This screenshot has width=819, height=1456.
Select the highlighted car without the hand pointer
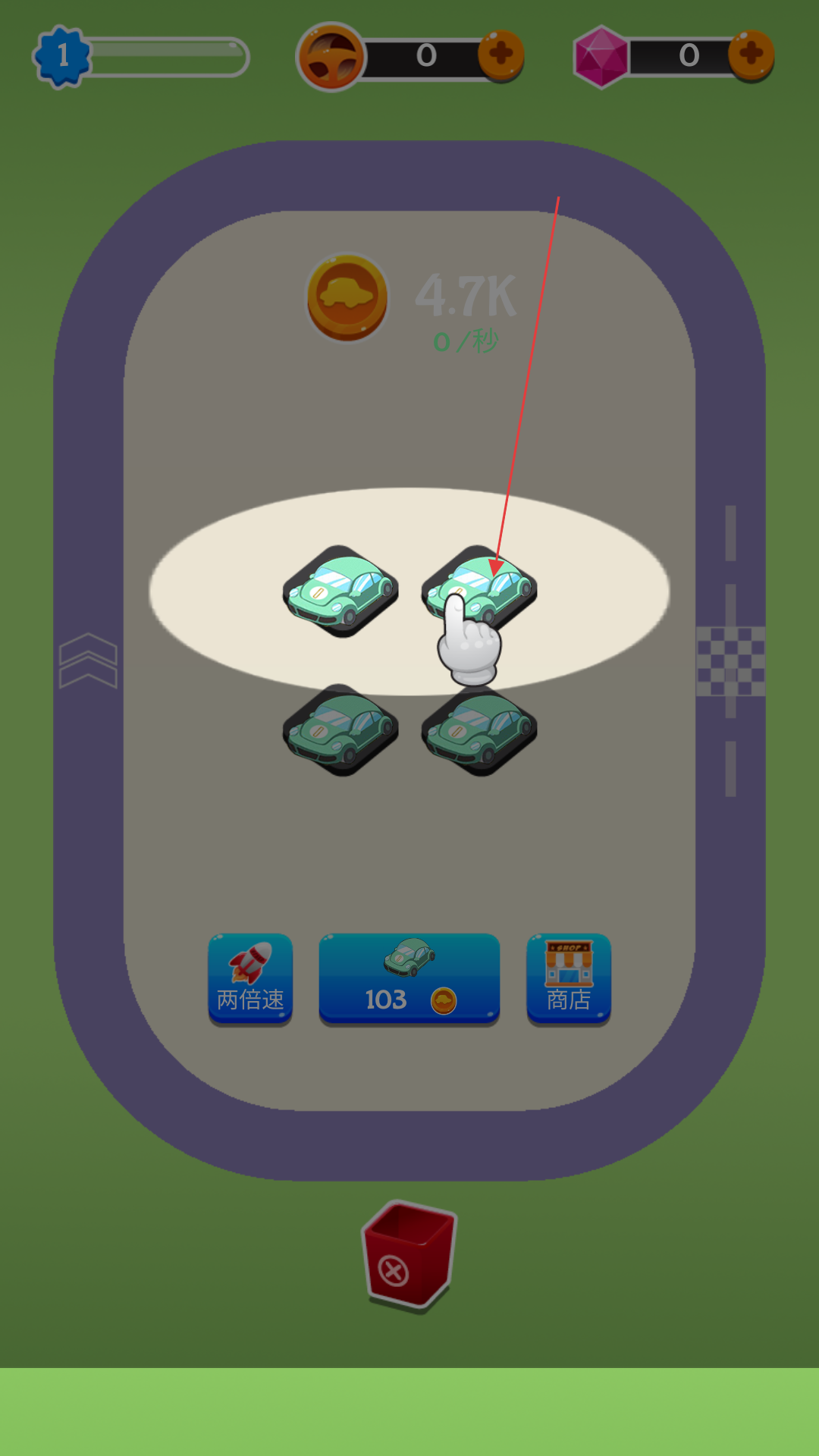[x=340, y=591]
